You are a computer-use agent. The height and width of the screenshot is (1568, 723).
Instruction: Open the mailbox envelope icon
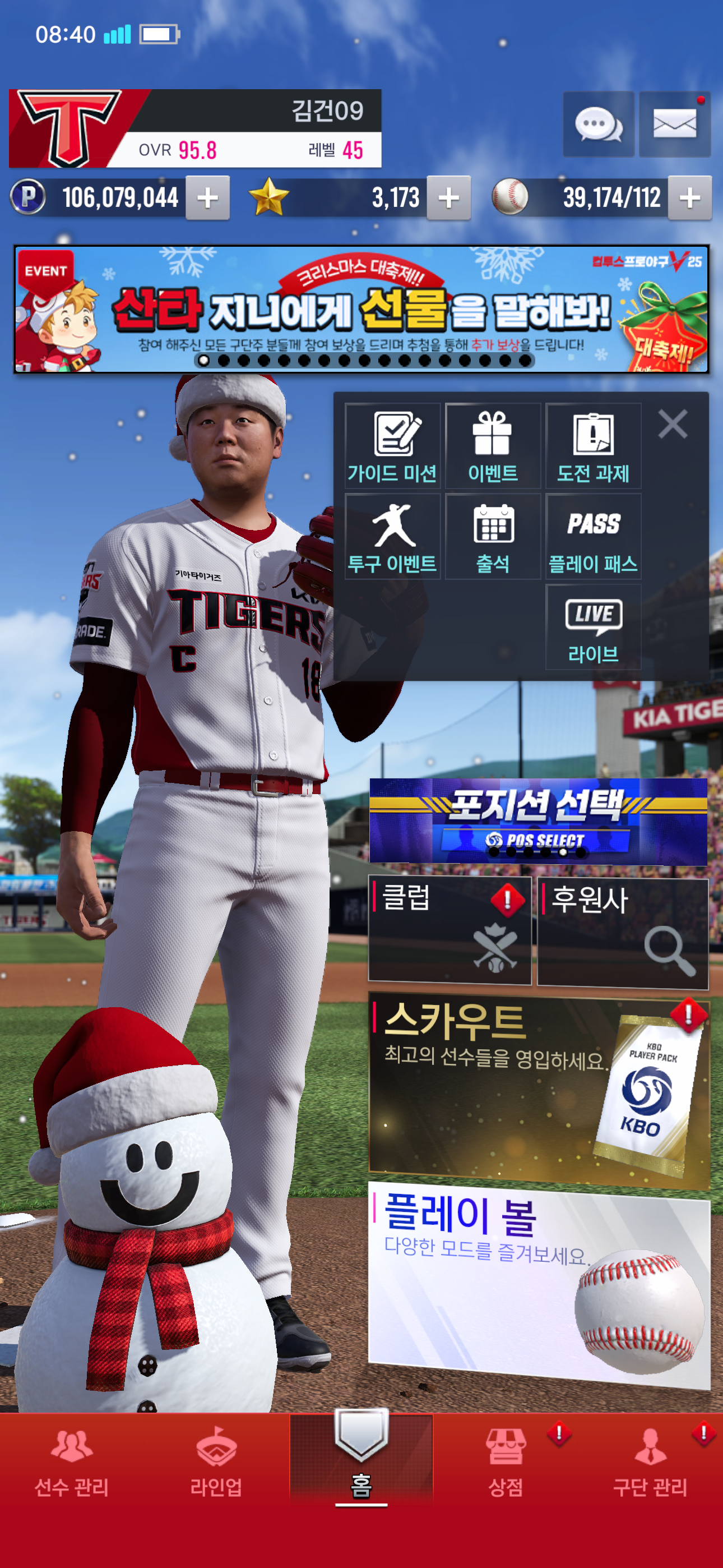point(674,124)
